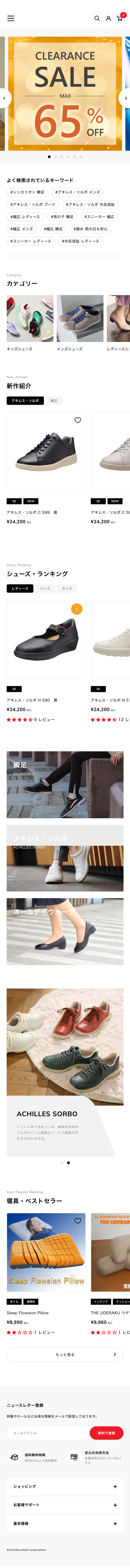
Task: Open the search icon
Action: [97, 18]
